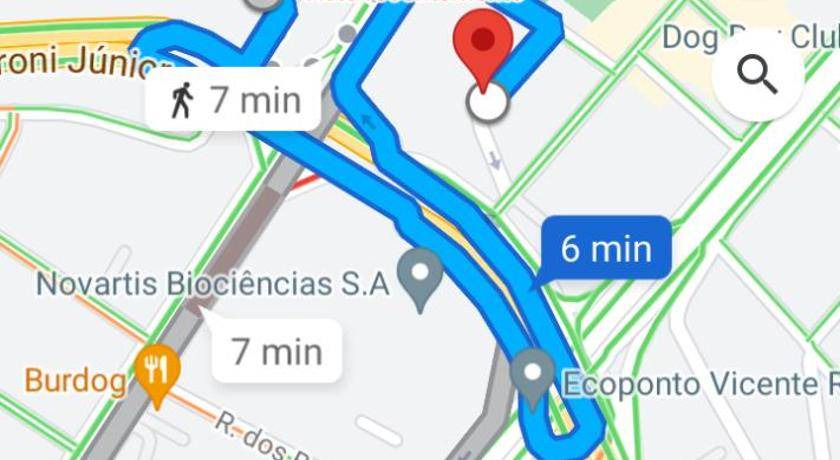Select the 6 min route label
The width and height of the screenshot is (840, 460).
tap(606, 248)
